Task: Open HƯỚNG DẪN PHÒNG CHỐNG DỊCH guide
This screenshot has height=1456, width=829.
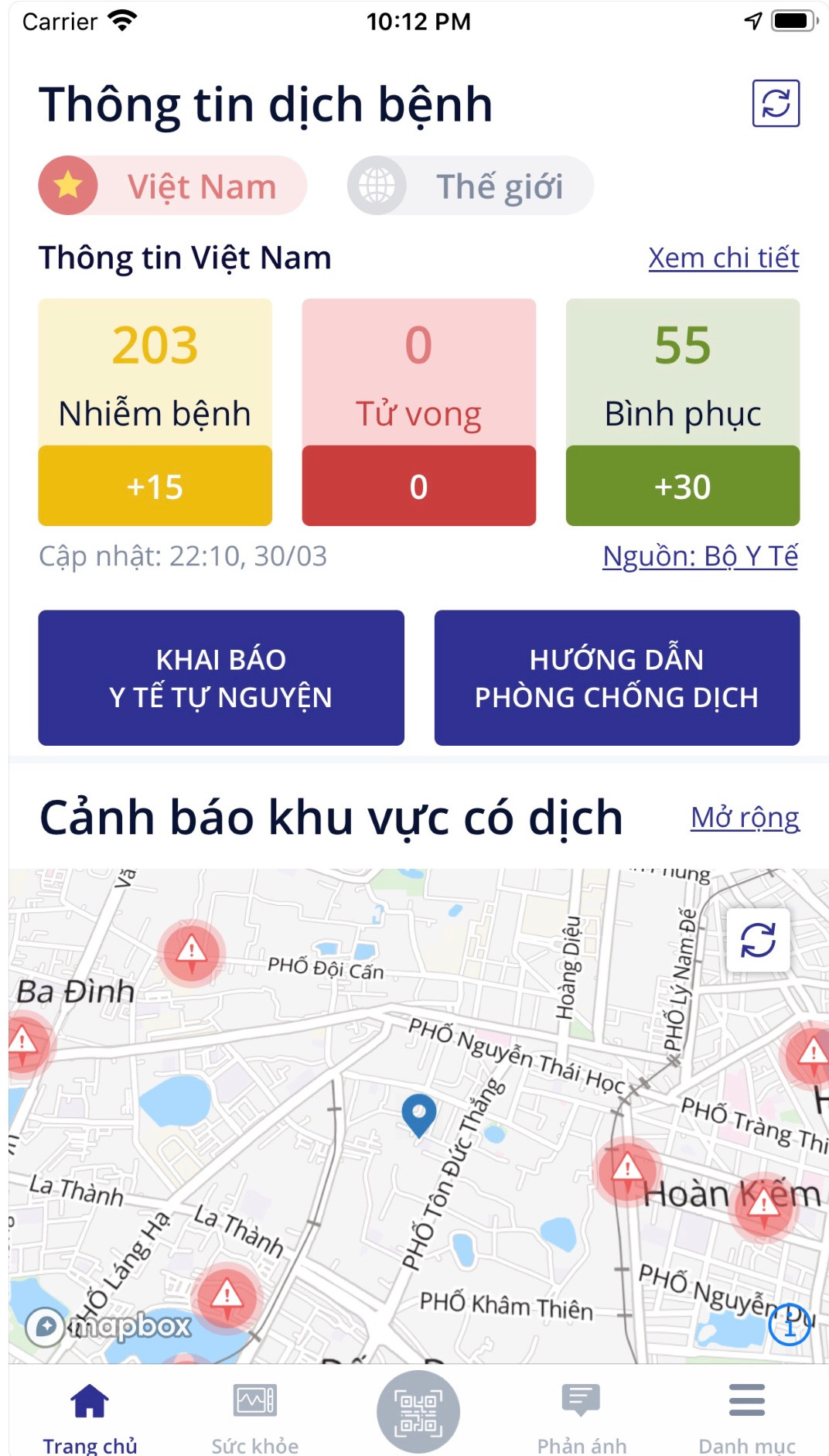Action: [616, 678]
